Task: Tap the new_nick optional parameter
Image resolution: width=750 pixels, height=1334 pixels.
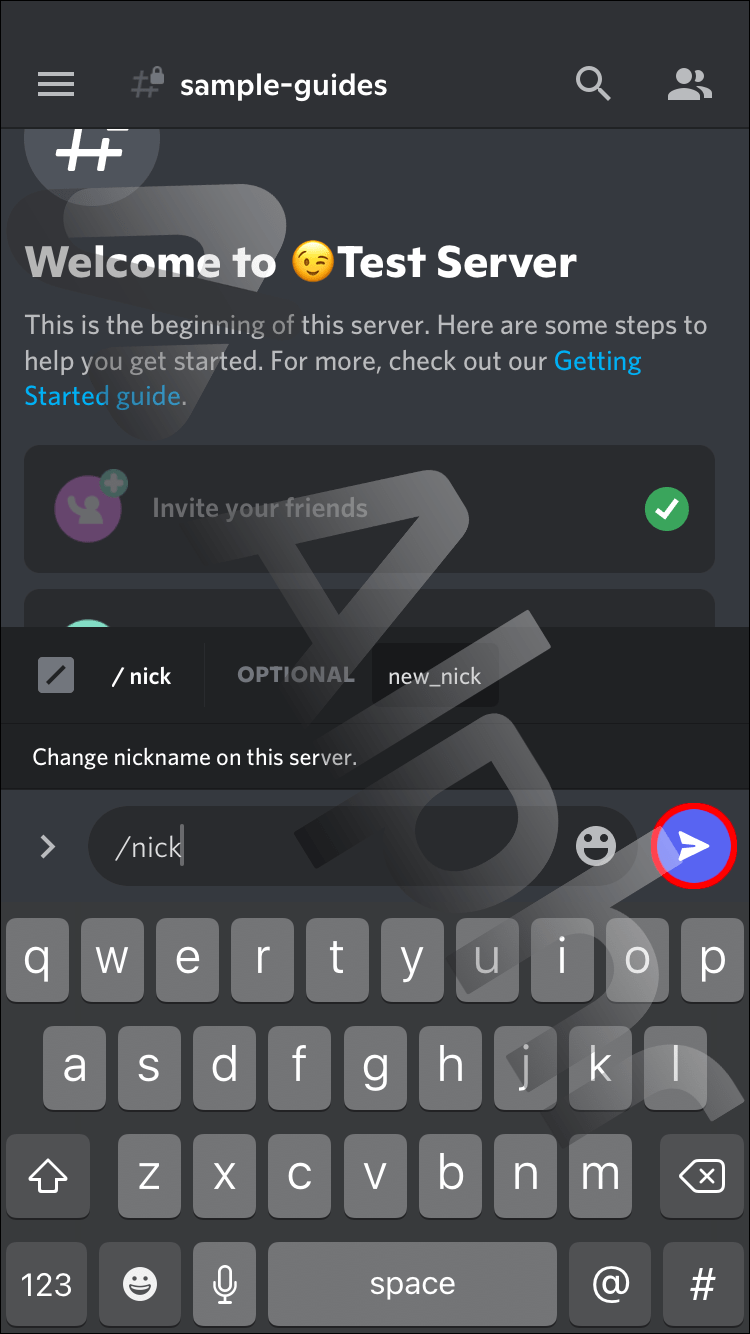Action: (434, 676)
